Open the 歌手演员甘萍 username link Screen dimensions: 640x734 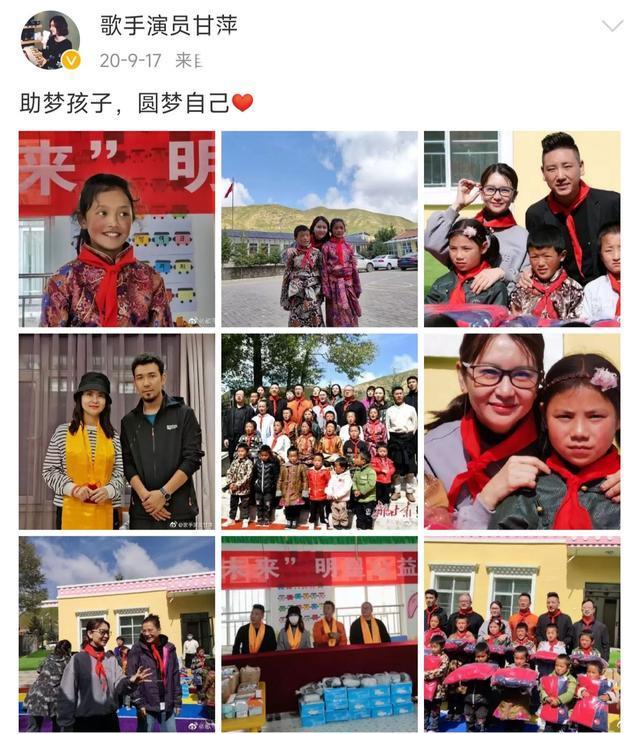coord(169,25)
